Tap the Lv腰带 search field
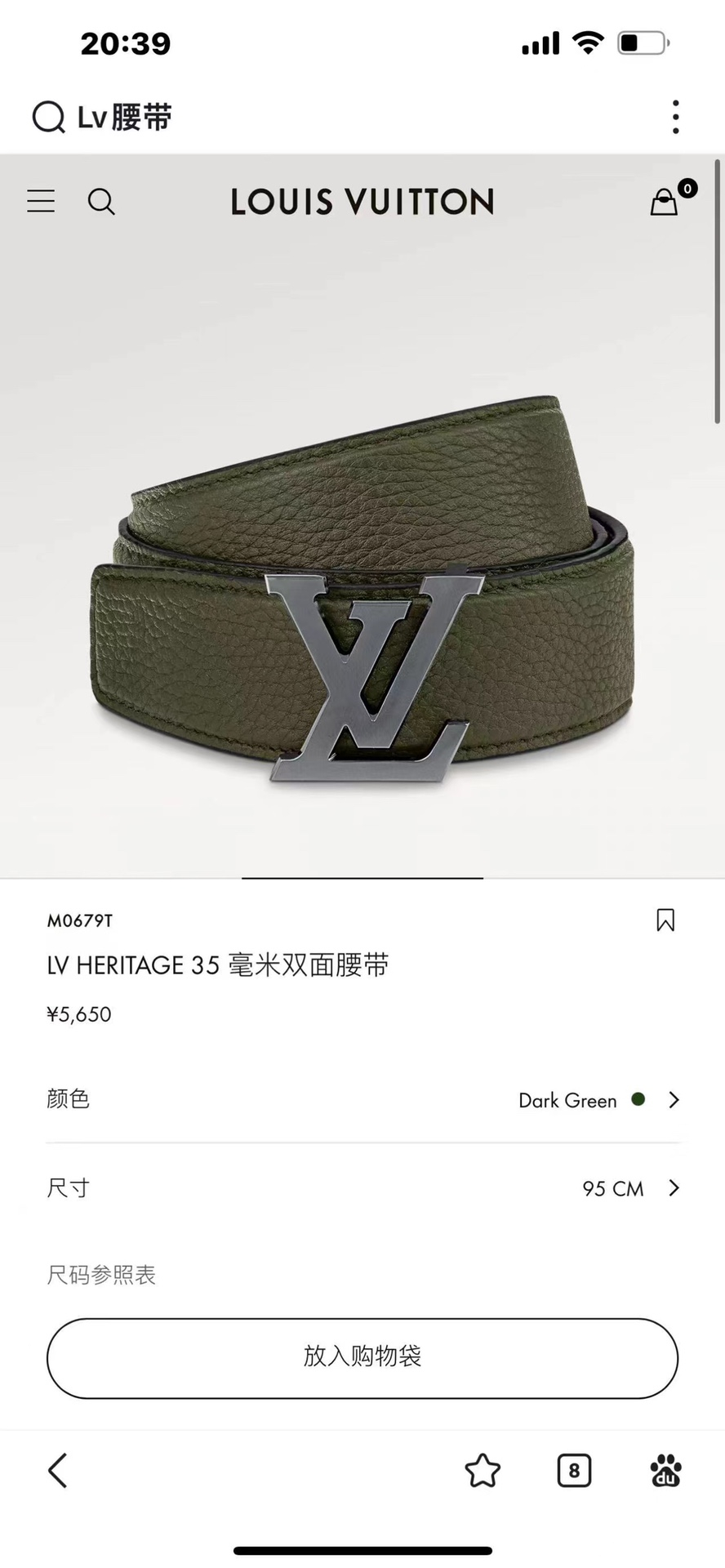The image size is (725, 1568). [327, 117]
